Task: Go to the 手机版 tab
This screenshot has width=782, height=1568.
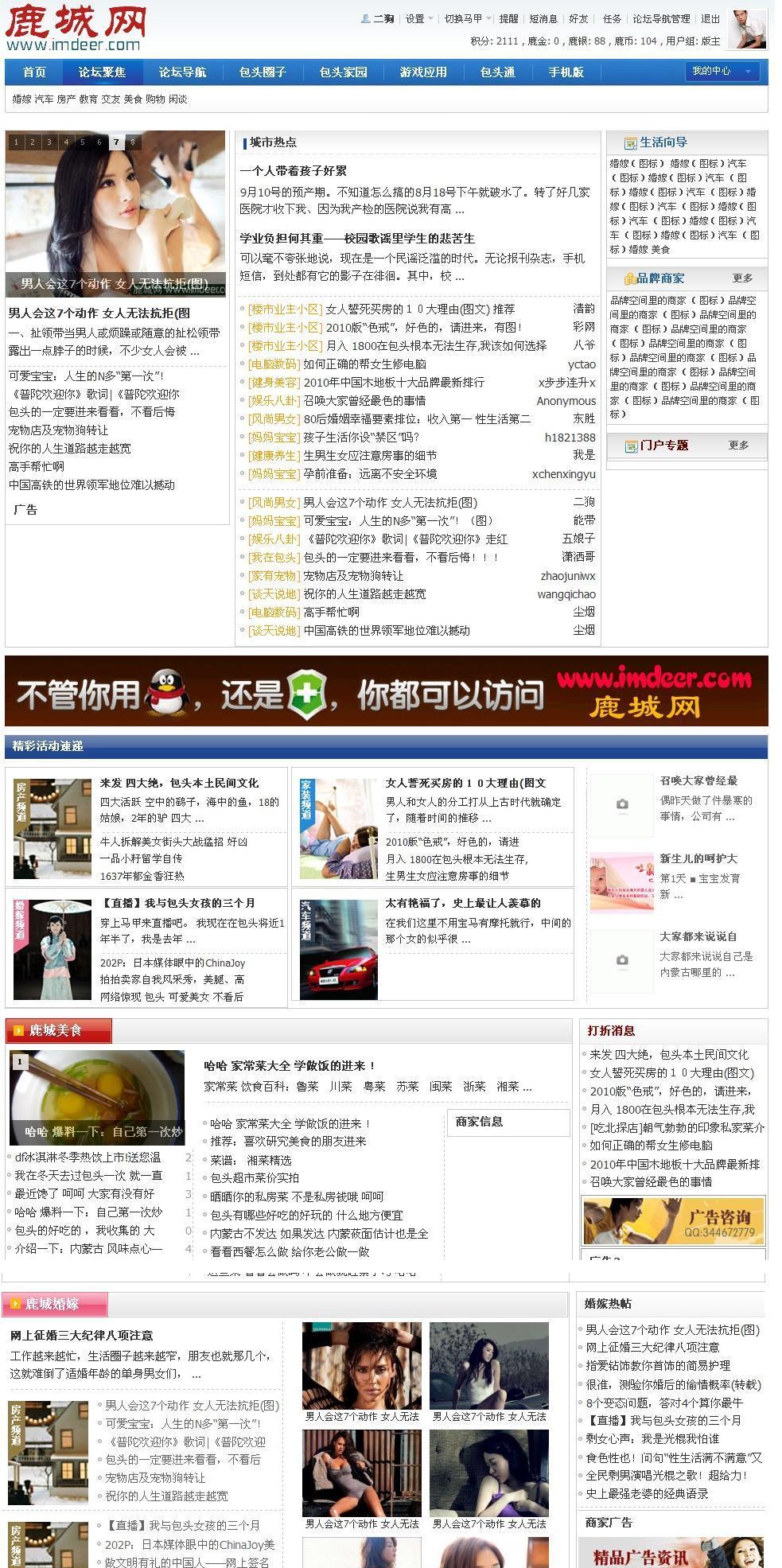Action: (x=566, y=72)
